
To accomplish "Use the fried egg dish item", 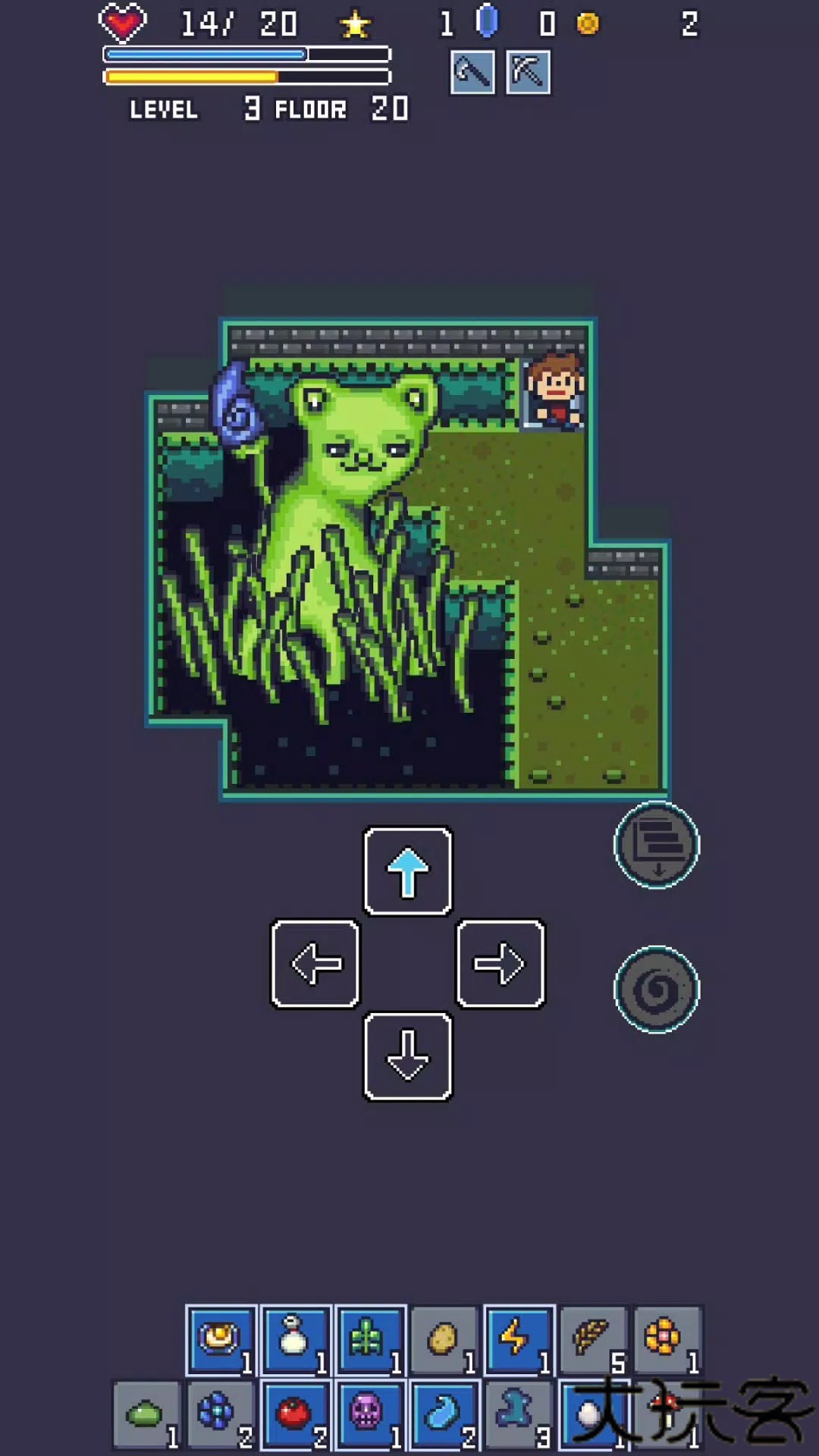I will click(221, 1340).
